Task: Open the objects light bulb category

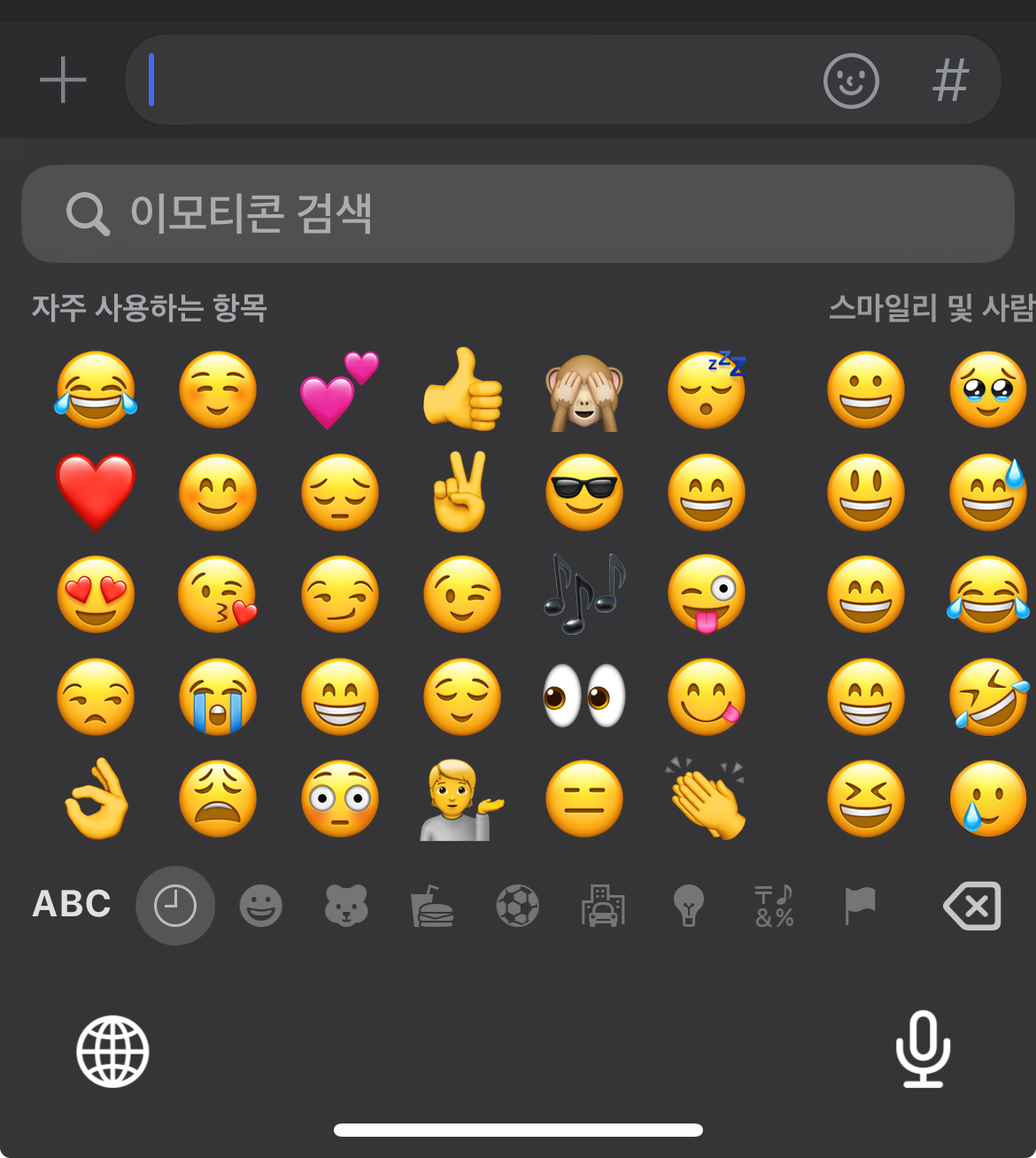Action: coord(688,906)
